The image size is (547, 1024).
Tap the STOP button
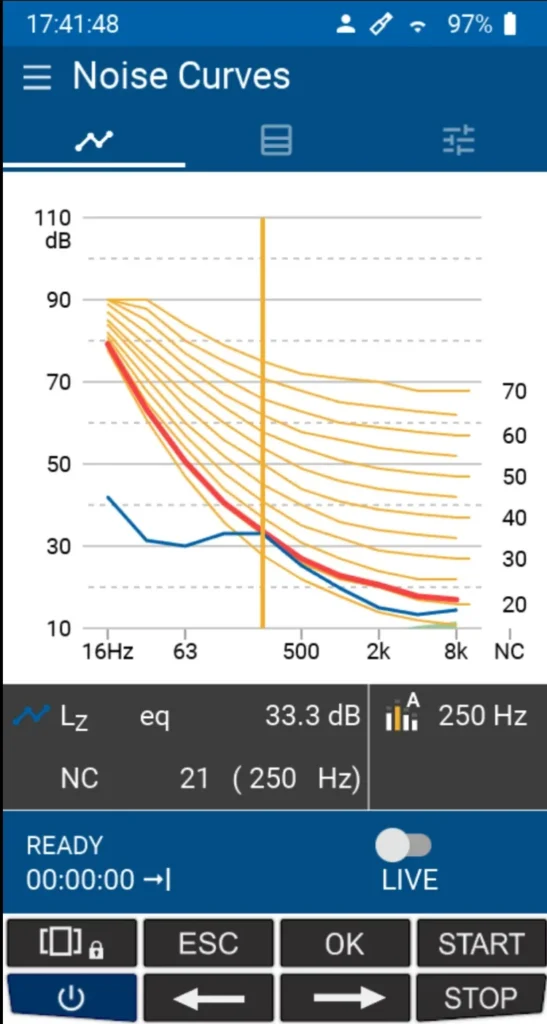click(481, 998)
